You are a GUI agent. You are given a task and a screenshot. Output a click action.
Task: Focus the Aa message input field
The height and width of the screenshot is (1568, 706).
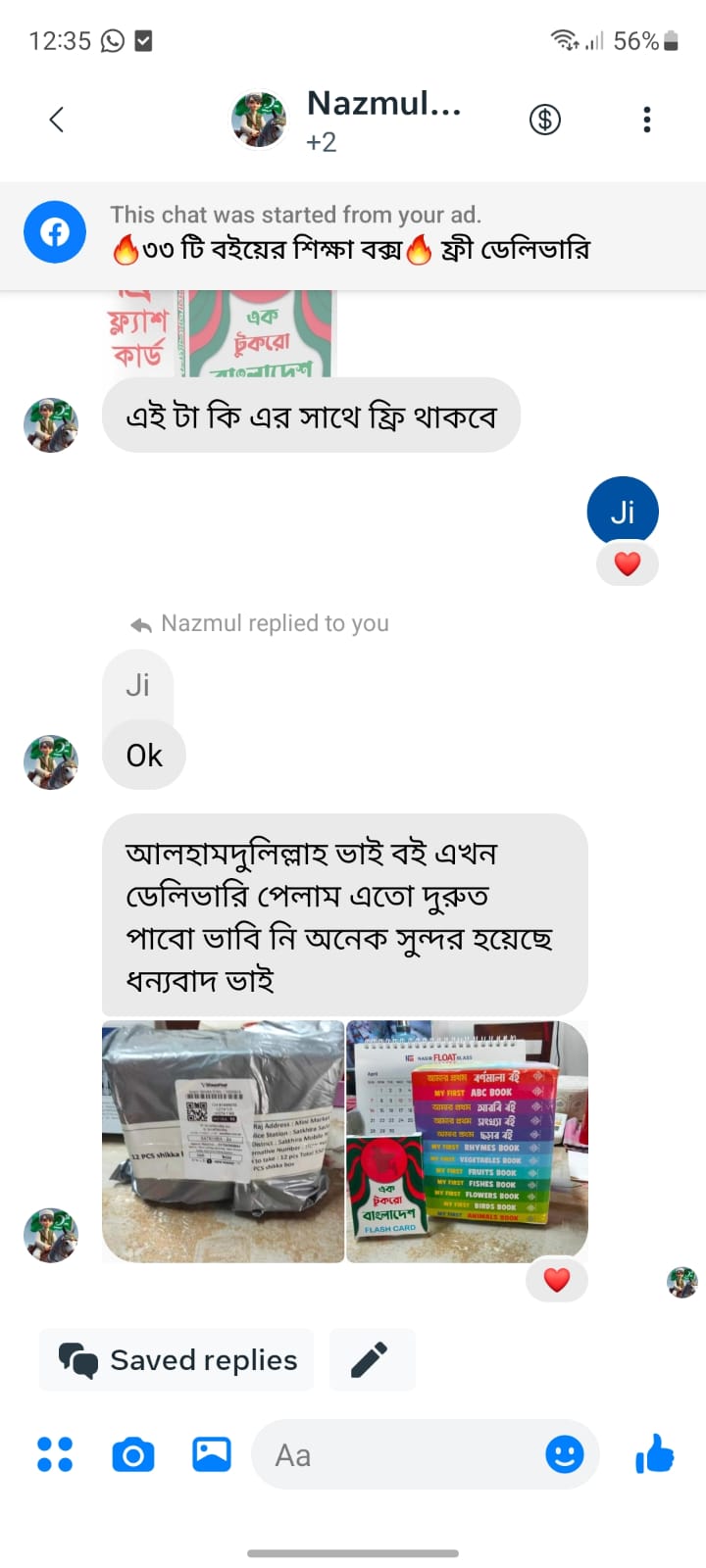pyautogui.click(x=392, y=1455)
